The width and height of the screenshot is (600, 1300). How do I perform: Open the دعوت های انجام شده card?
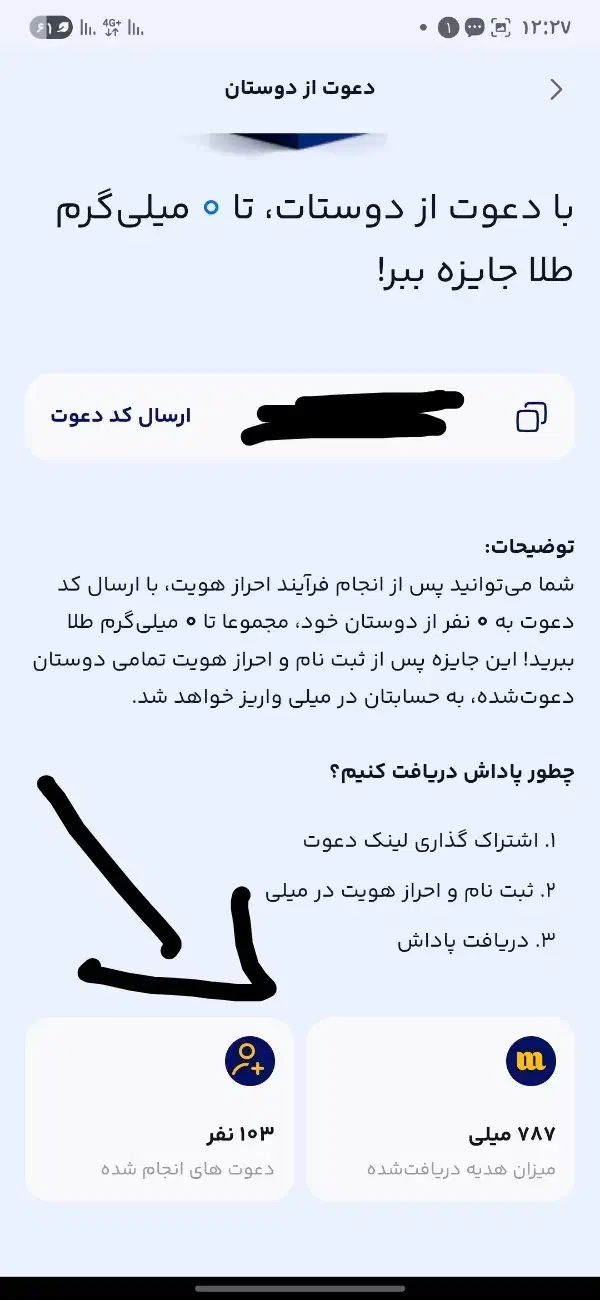(160, 1108)
